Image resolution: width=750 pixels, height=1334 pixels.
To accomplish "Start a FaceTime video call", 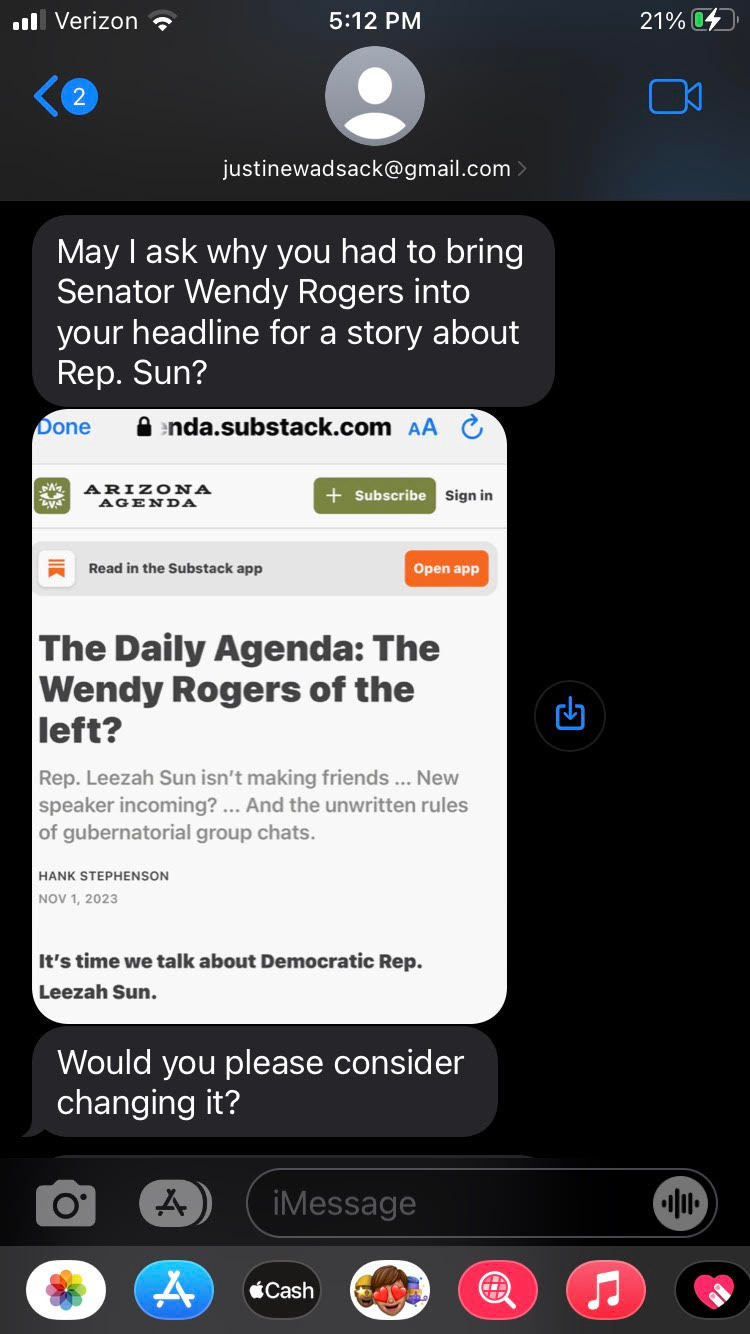I will (x=675, y=97).
